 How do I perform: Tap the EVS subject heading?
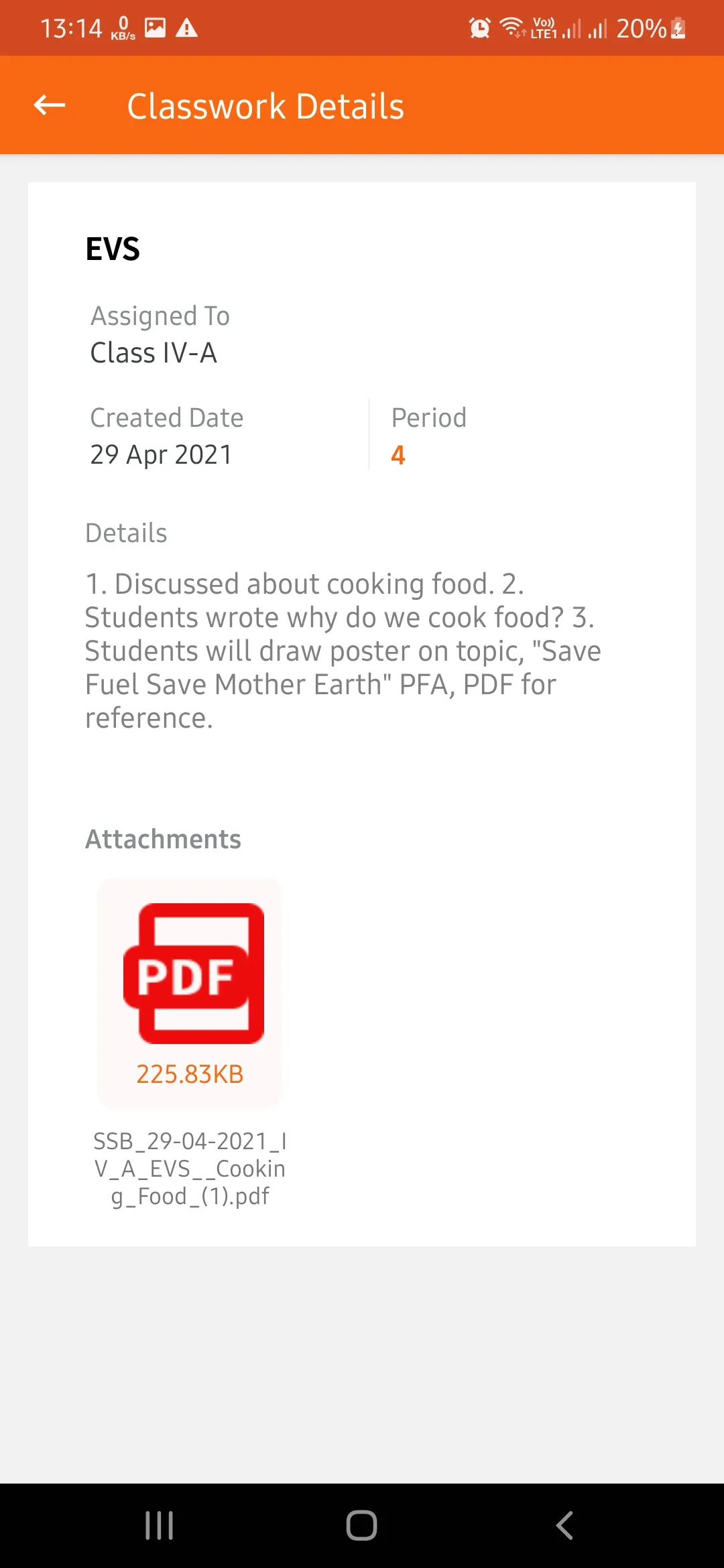click(113, 249)
